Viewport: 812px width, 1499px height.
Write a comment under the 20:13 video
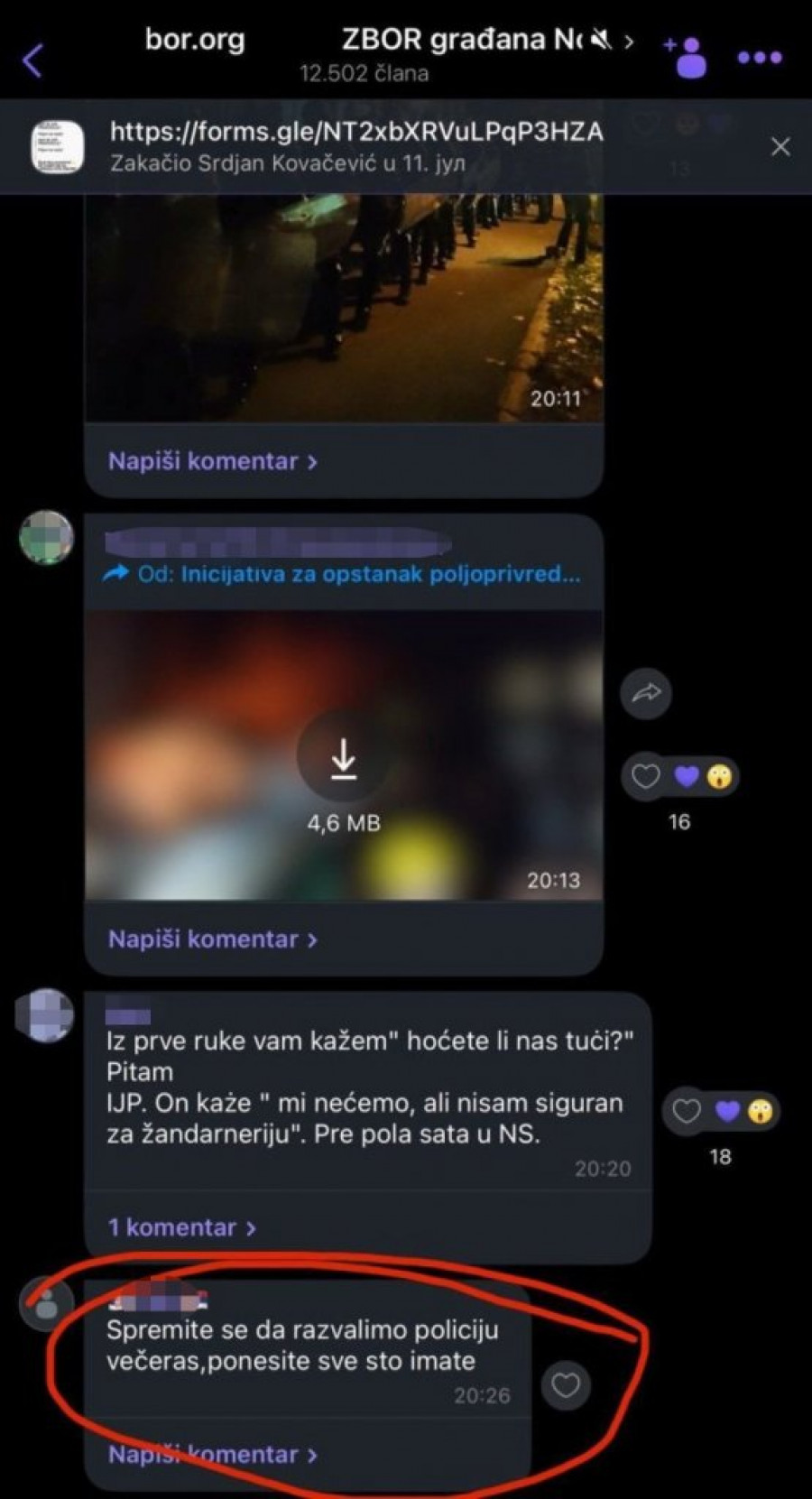[x=213, y=939]
